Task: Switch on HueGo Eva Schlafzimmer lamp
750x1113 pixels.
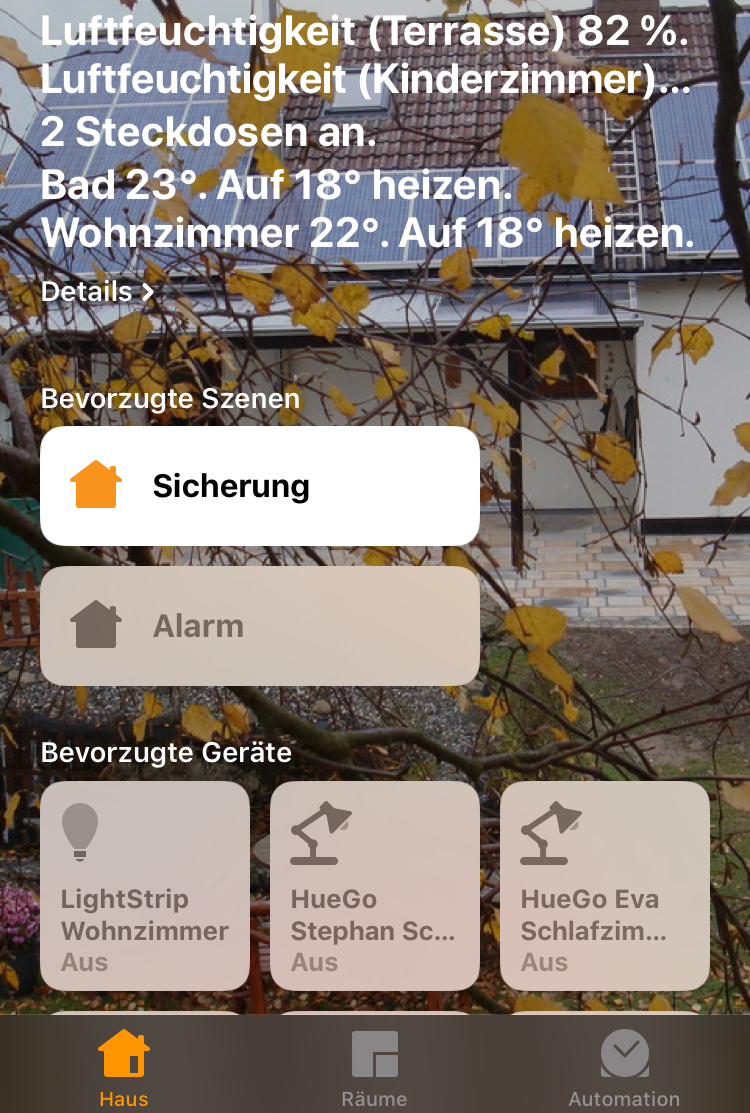Action: point(604,886)
